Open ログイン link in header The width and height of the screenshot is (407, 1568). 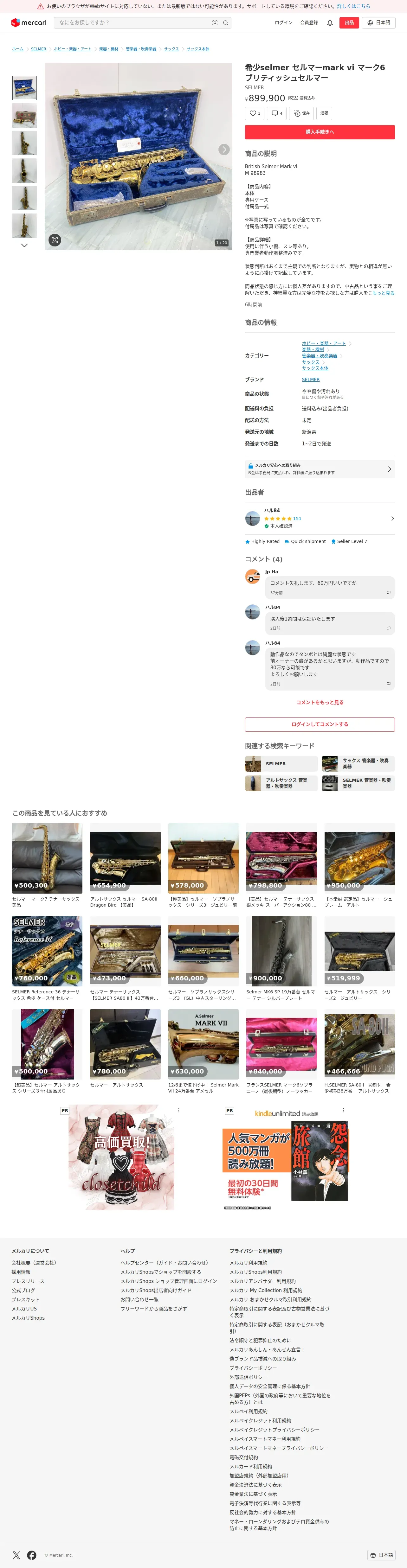283,22
